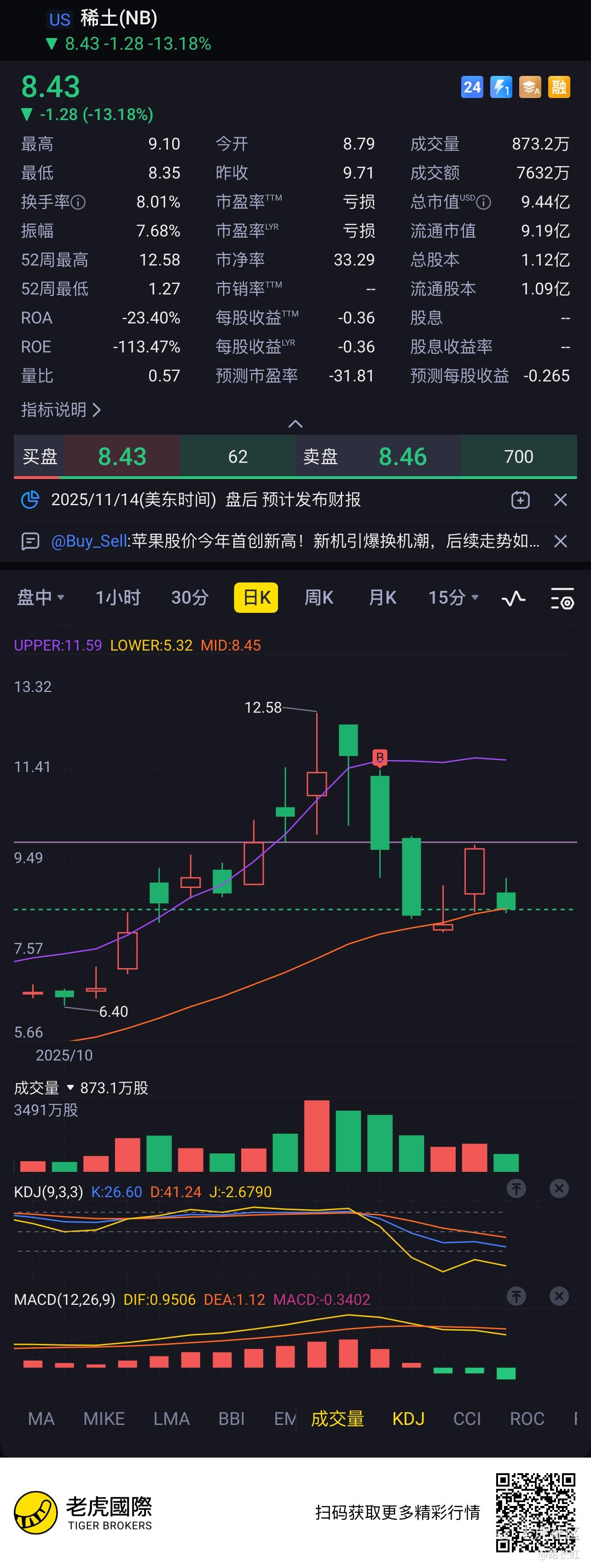The image size is (591, 1568).
Task: Expand the 15分 interval dropdown
Action: pyautogui.click(x=453, y=598)
